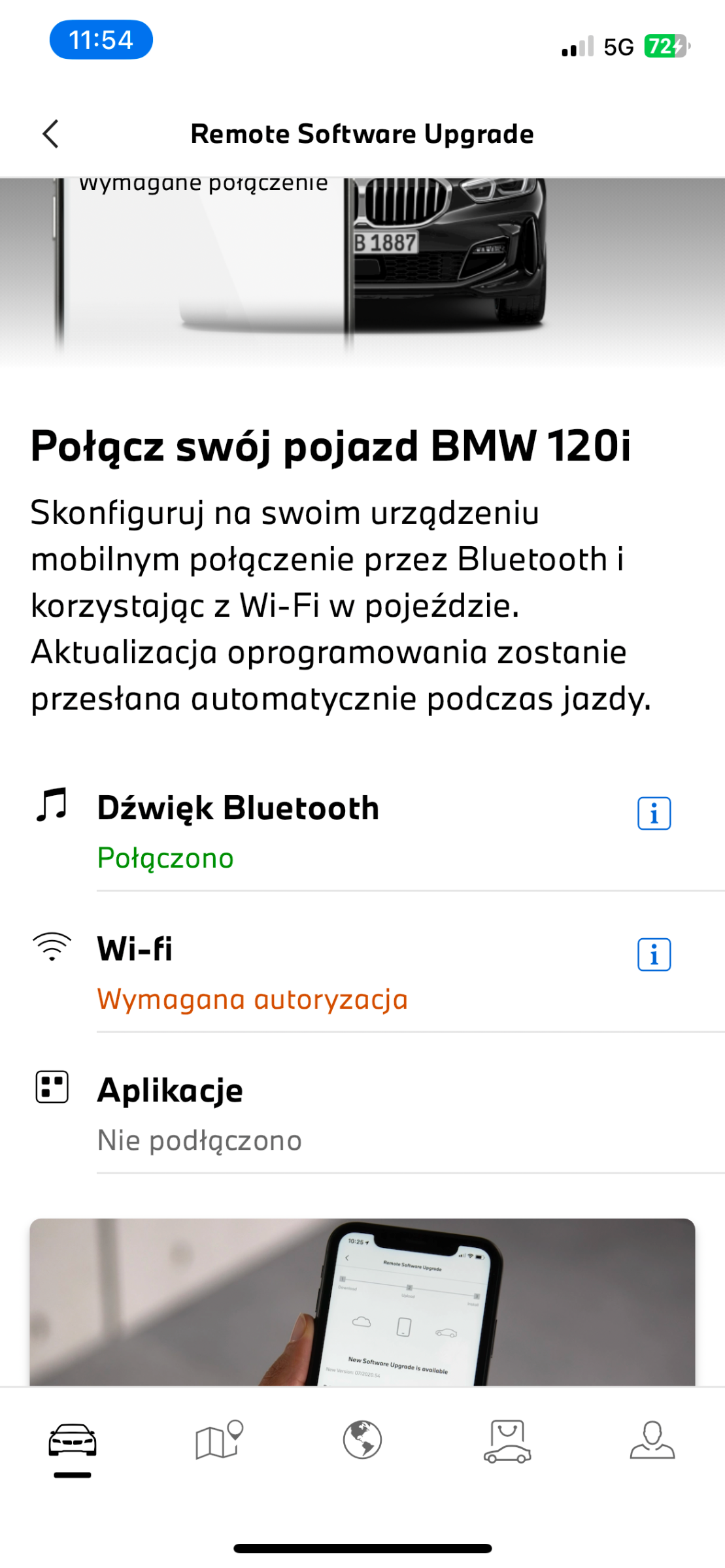Open the Aplikacje row
The height and width of the screenshot is (1568, 725).
point(362,1113)
